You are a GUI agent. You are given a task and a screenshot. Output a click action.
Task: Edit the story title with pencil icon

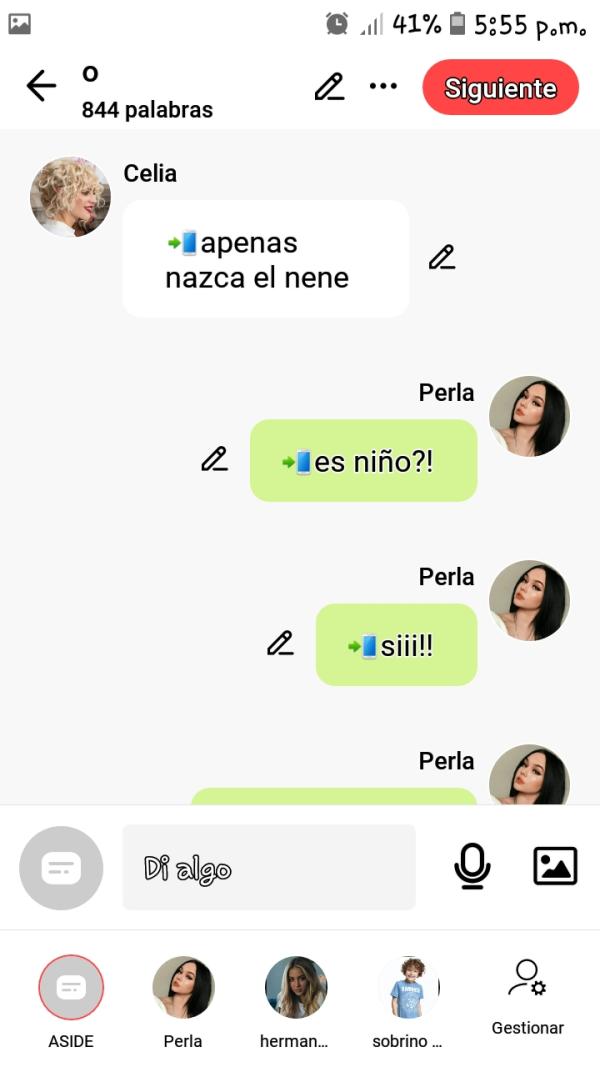[x=329, y=87]
